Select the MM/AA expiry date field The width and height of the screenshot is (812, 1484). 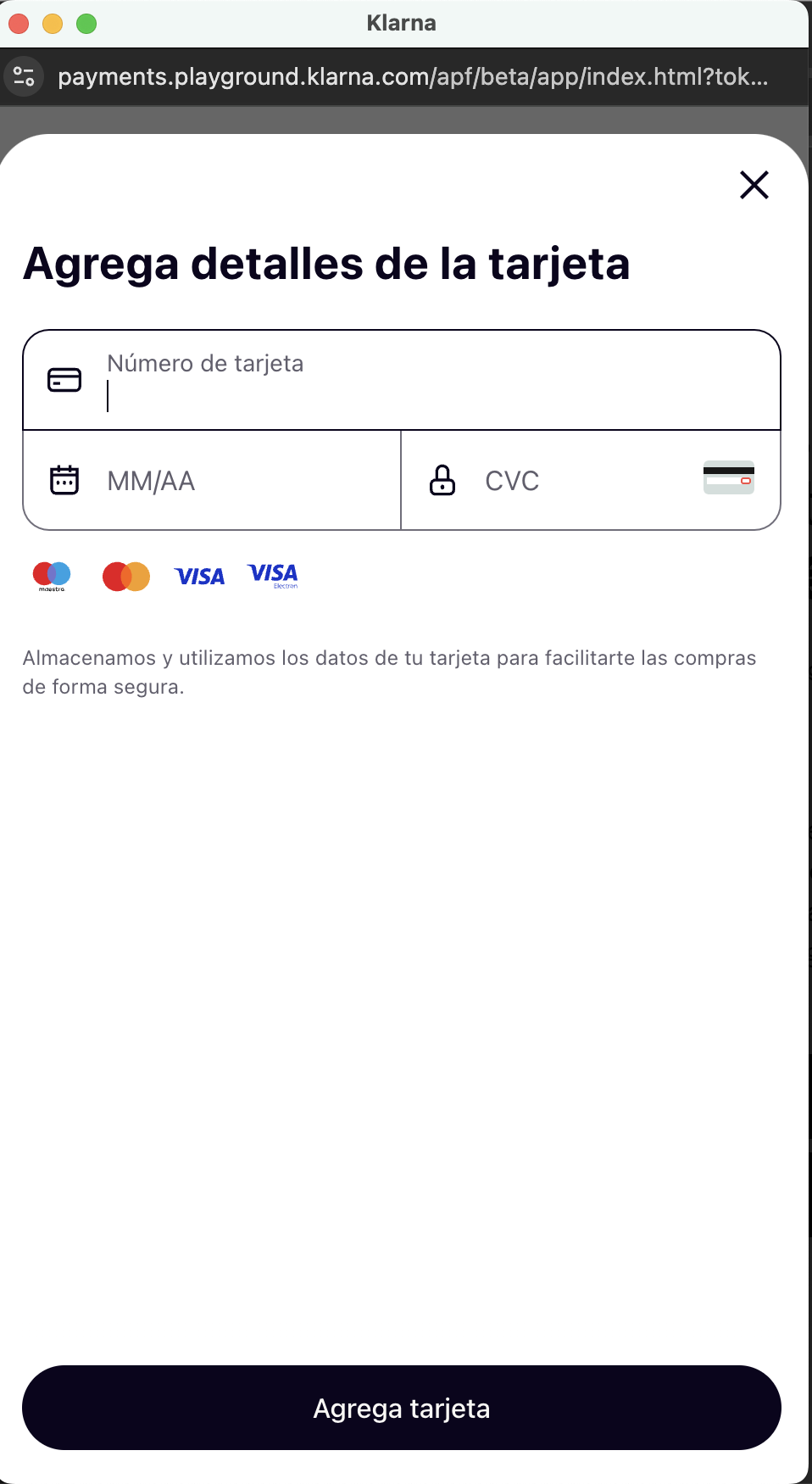[x=229, y=481]
